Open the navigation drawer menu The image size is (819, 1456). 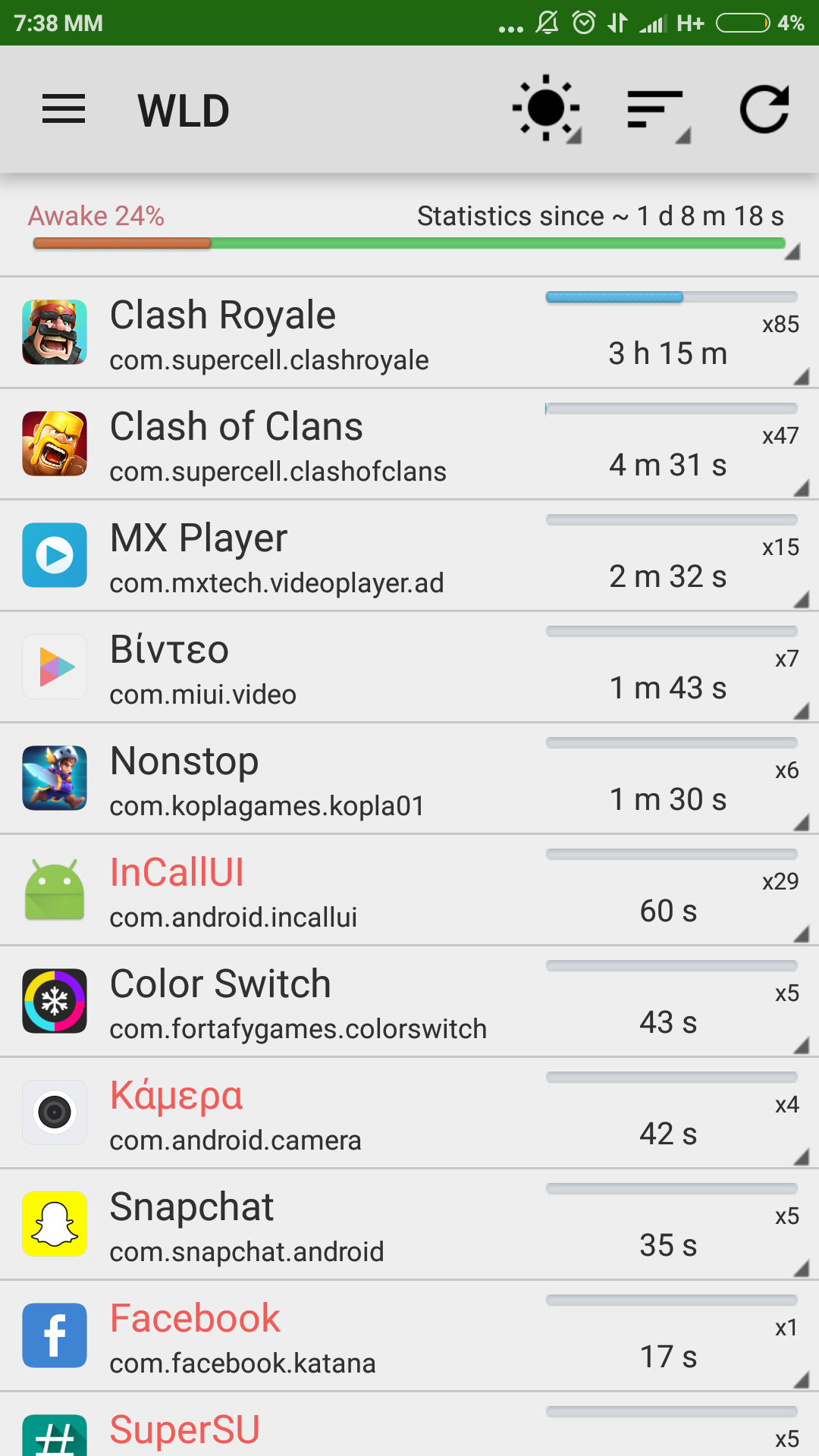[64, 110]
